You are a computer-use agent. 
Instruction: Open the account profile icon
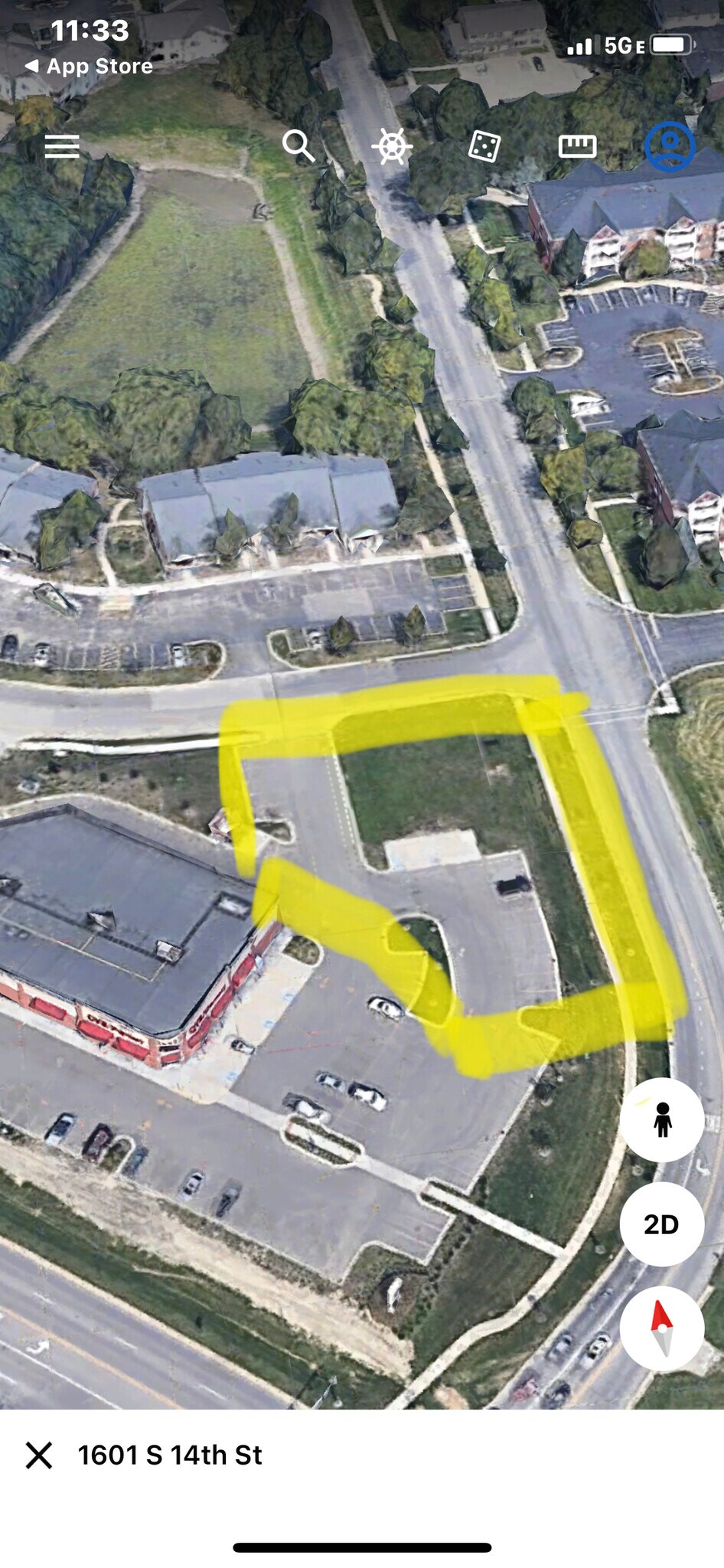pos(670,145)
